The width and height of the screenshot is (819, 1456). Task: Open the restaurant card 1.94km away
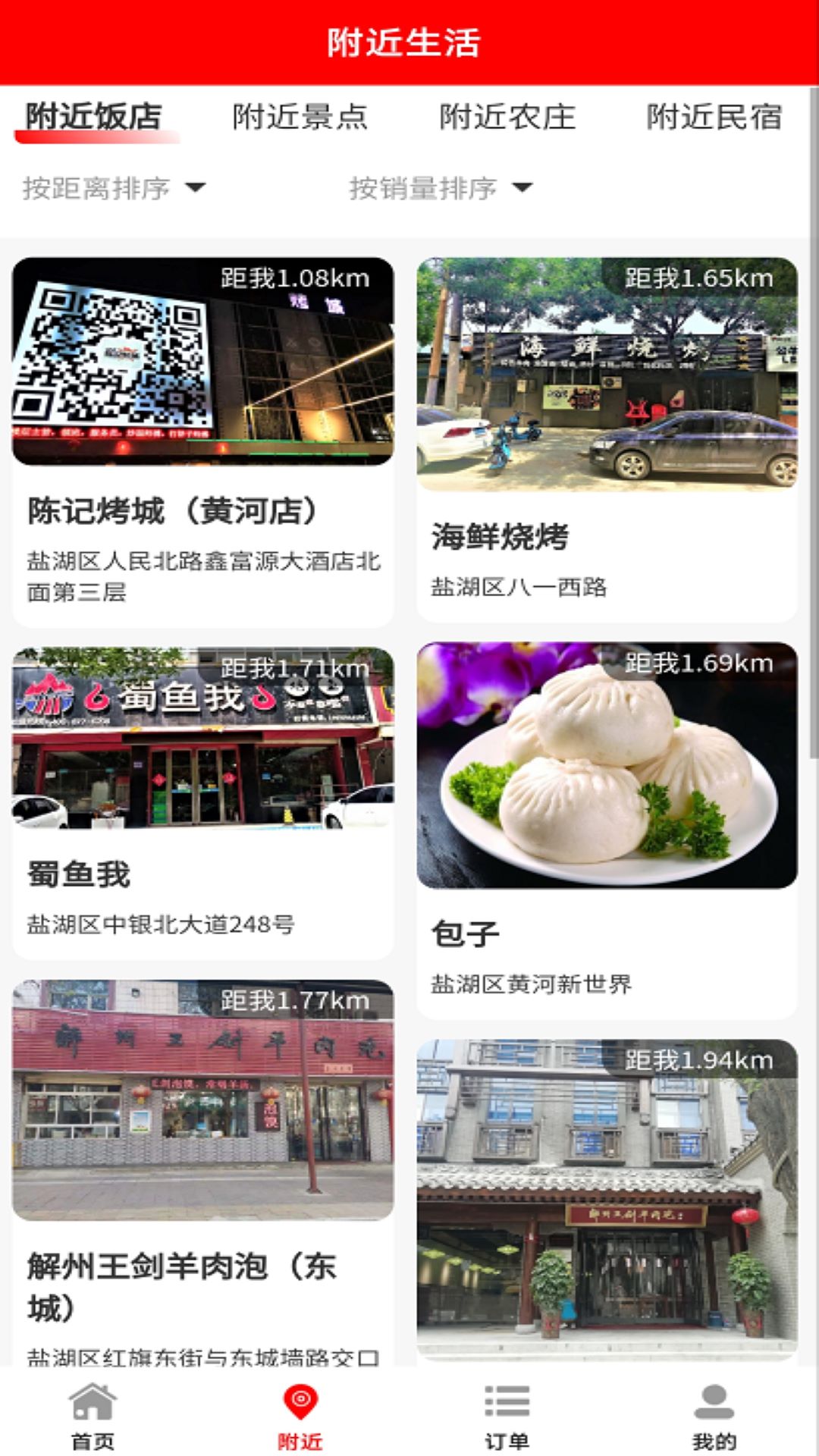click(607, 1198)
